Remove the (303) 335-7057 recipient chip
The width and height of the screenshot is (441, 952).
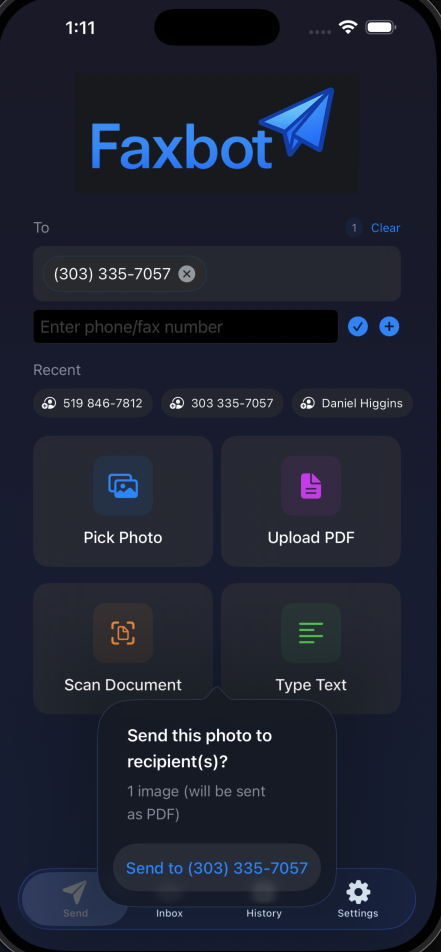(186, 274)
